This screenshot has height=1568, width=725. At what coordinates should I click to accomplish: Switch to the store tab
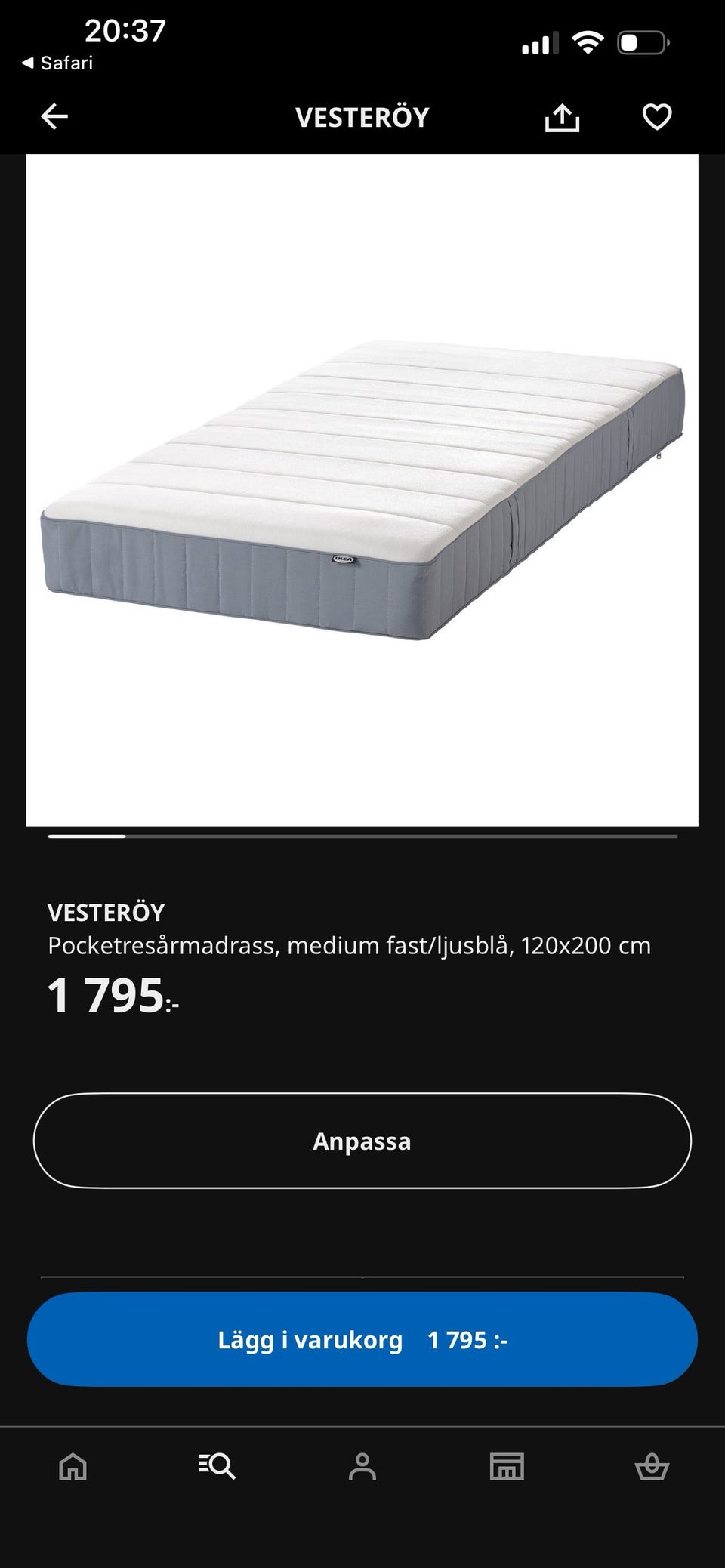coord(507,1467)
